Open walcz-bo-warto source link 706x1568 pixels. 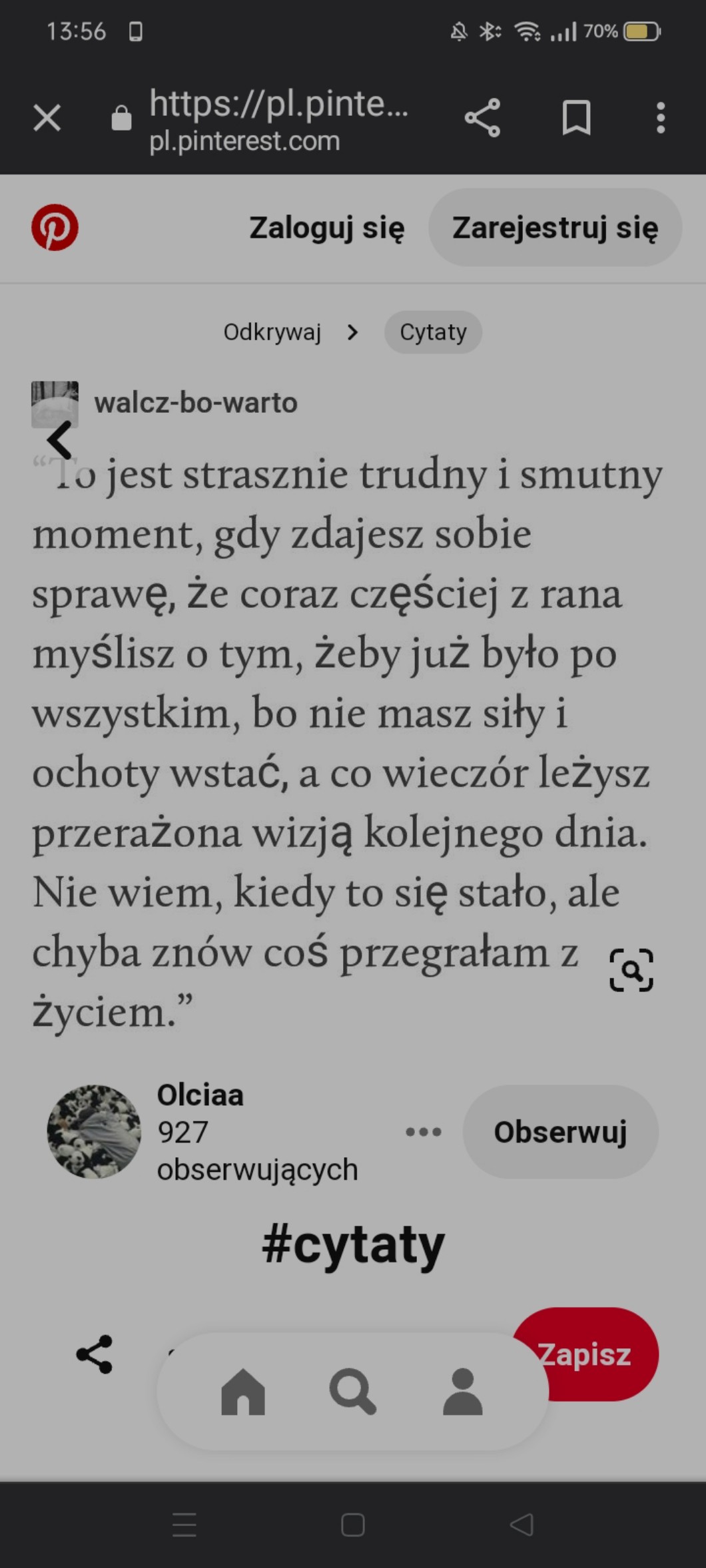[x=196, y=403]
